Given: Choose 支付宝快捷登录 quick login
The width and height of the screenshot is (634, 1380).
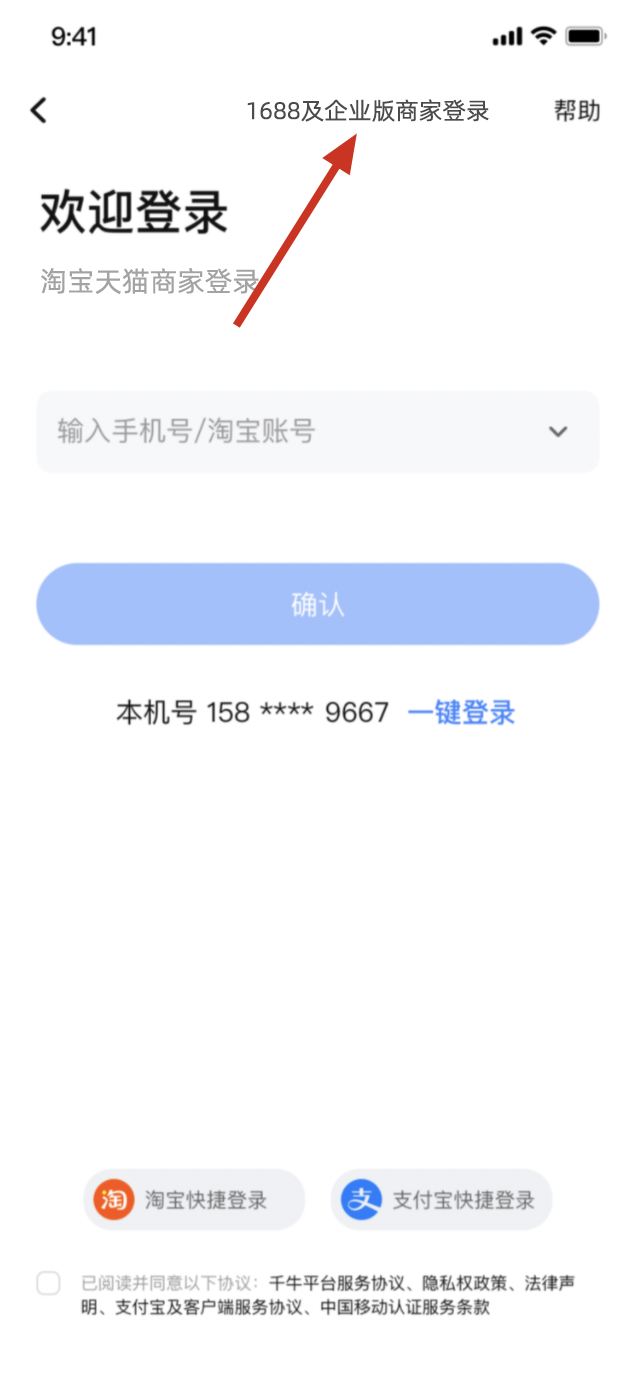Looking at the screenshot, I should pos(441,1200).
